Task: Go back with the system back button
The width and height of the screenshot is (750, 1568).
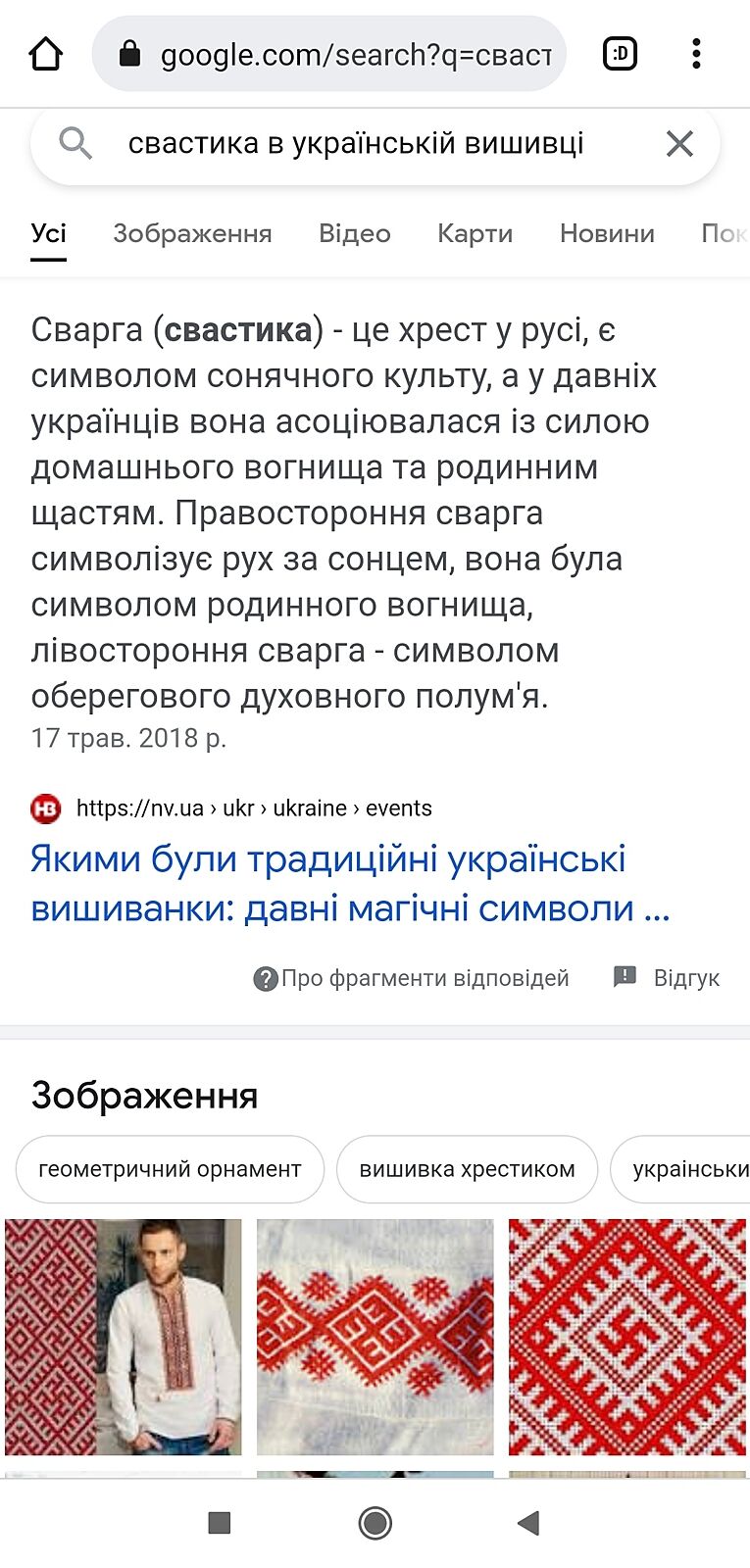Action: (x=528, y=1522)
